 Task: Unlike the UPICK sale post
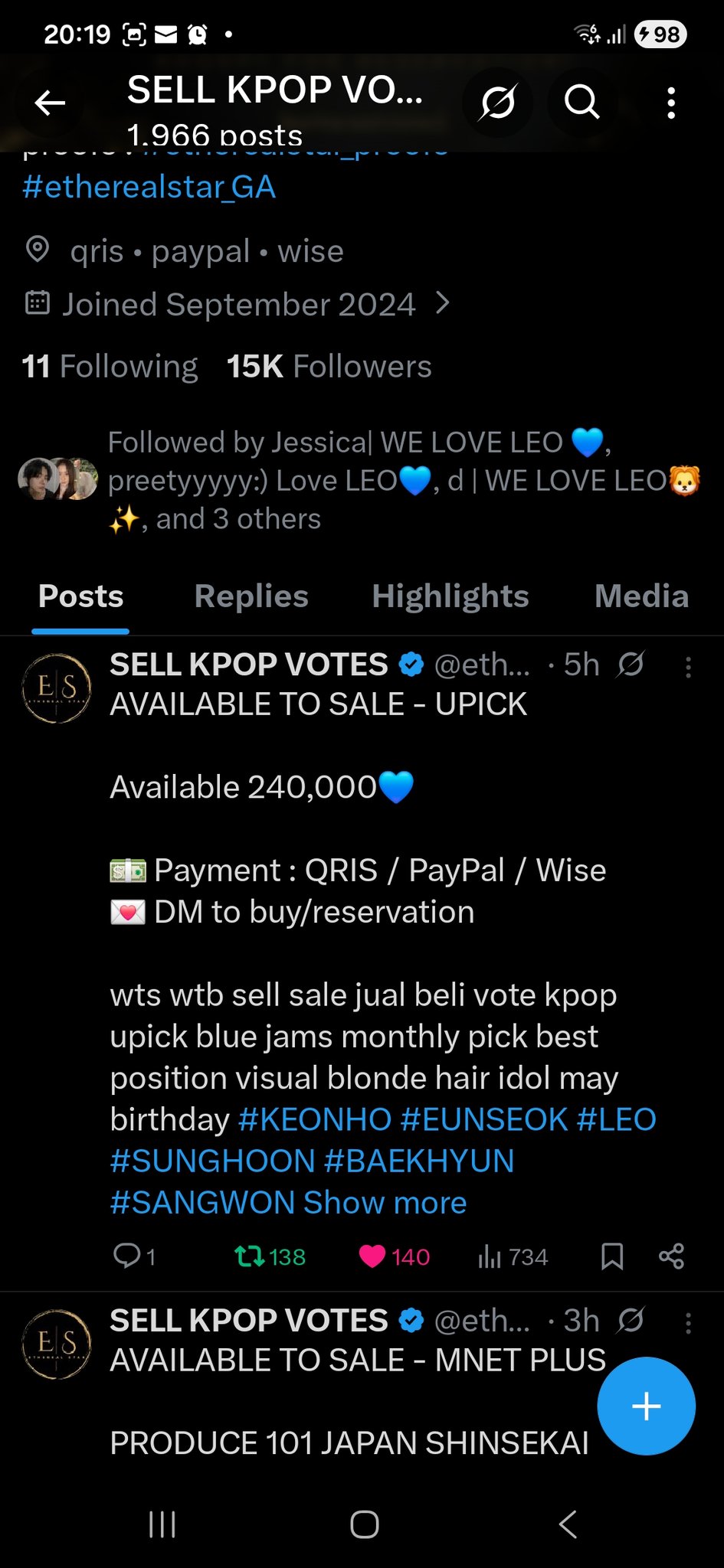tap(373, 1256)
